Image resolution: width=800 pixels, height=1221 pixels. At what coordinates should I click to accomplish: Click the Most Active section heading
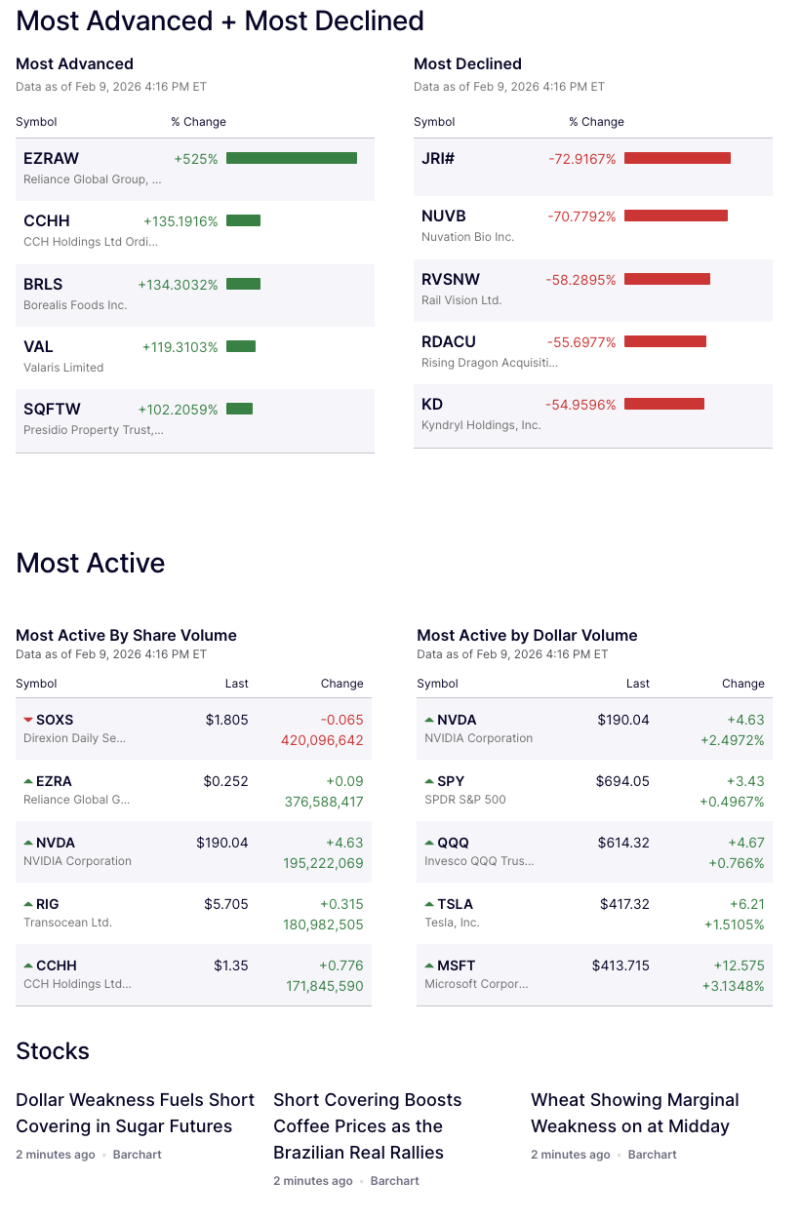pos(89,563)
